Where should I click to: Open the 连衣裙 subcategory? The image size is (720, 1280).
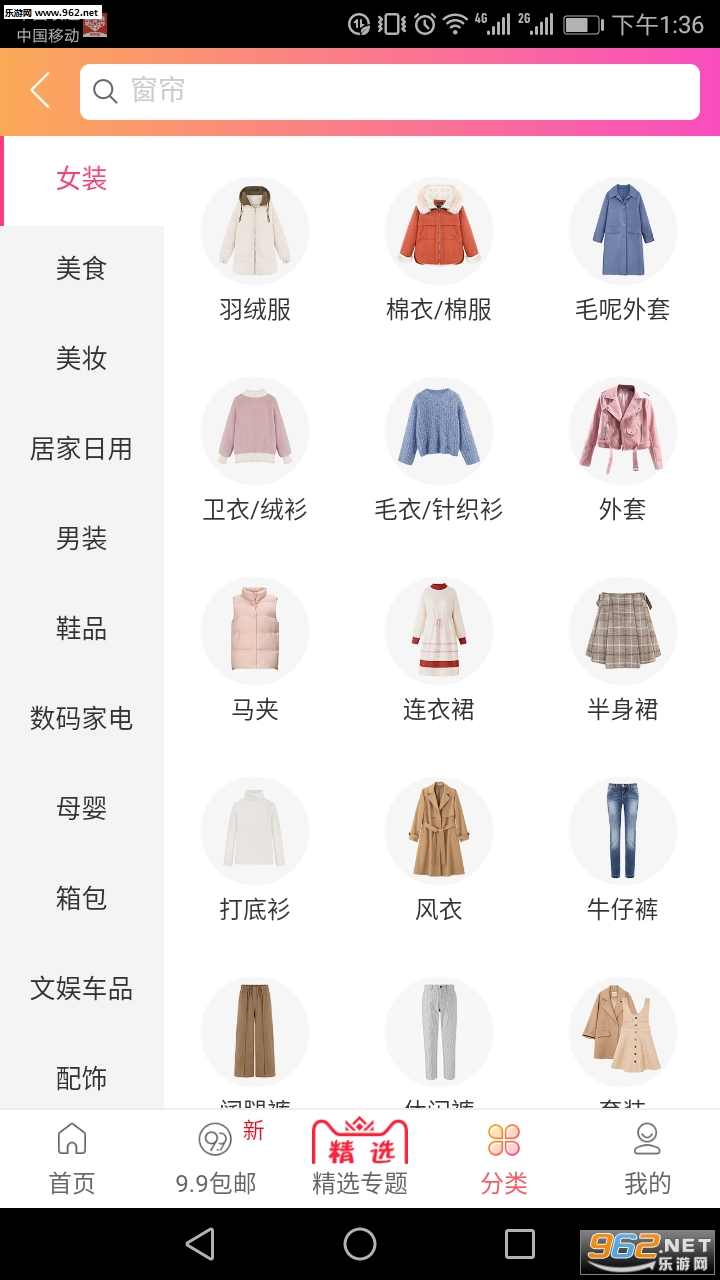pos(439,650)
